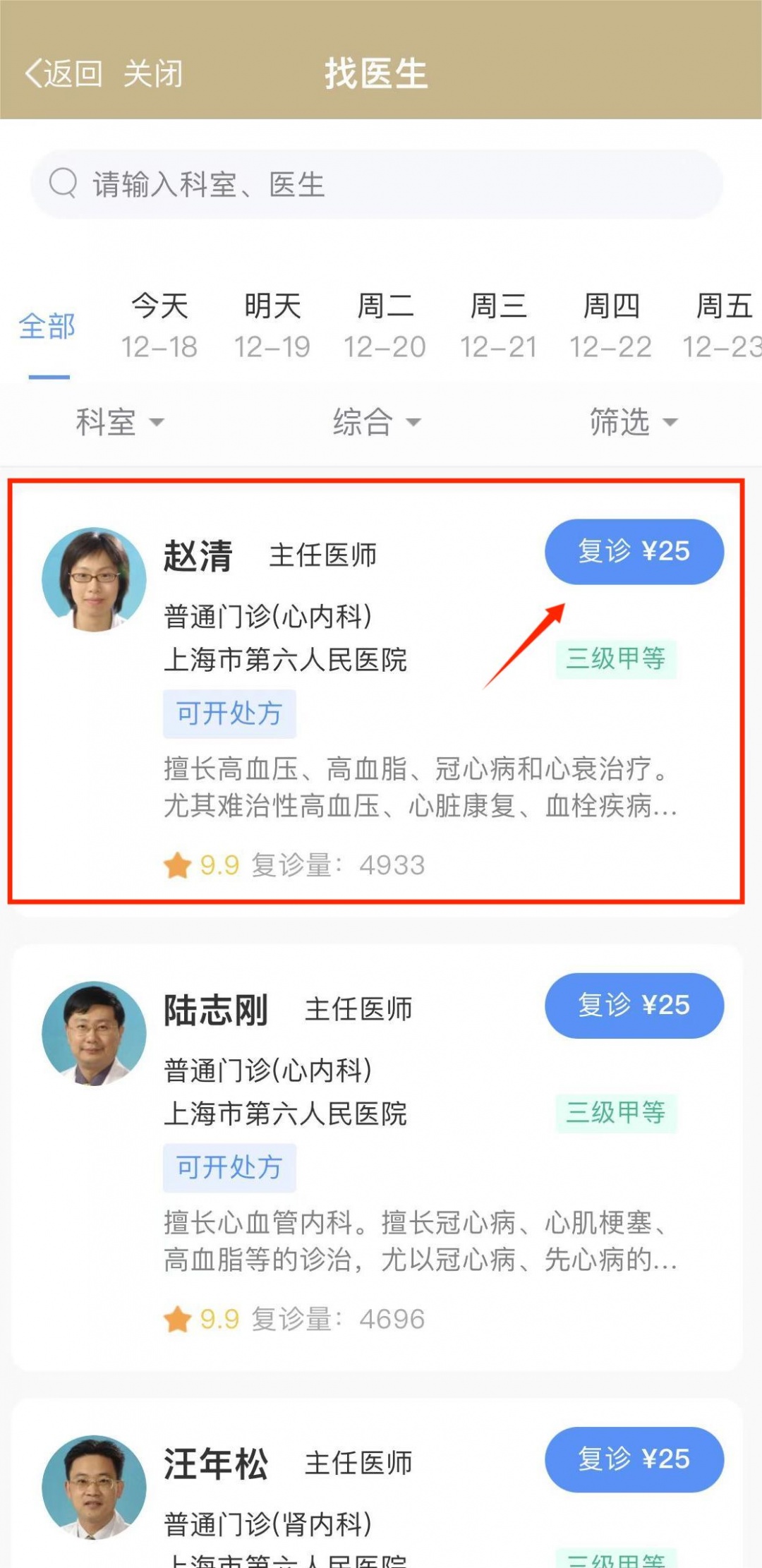The image size is (762, 1568).
Task: Book 复诊 ¥25 with 赵清
Action: click(x=634, y=552)
